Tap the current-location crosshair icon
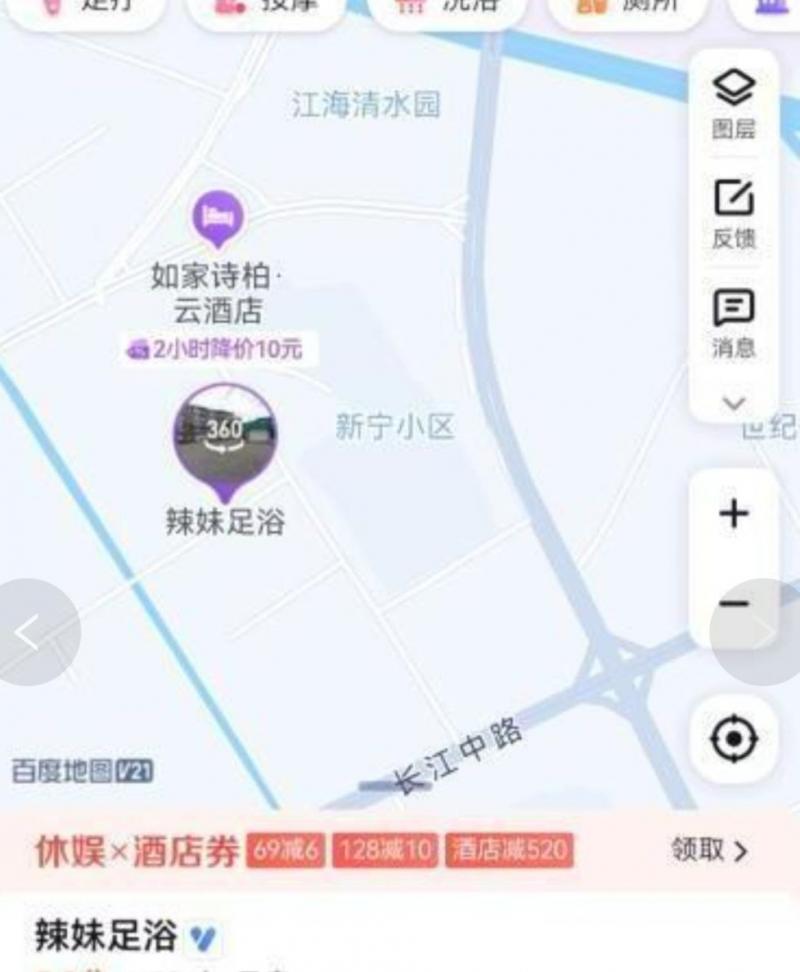The height and width of the screenshot is (972, 800). tap(734, 736)
